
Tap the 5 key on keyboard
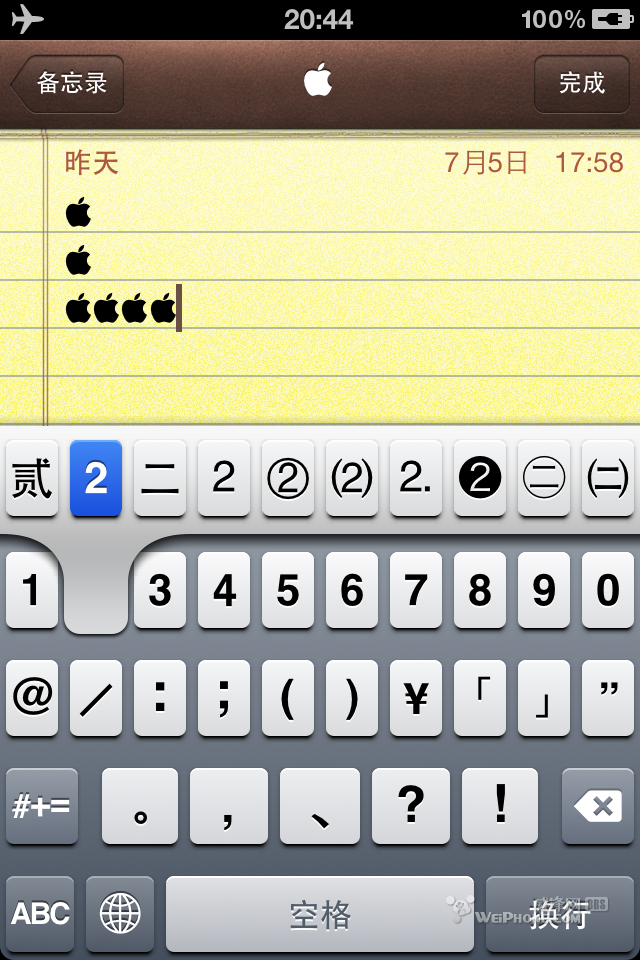coord(288,591)
